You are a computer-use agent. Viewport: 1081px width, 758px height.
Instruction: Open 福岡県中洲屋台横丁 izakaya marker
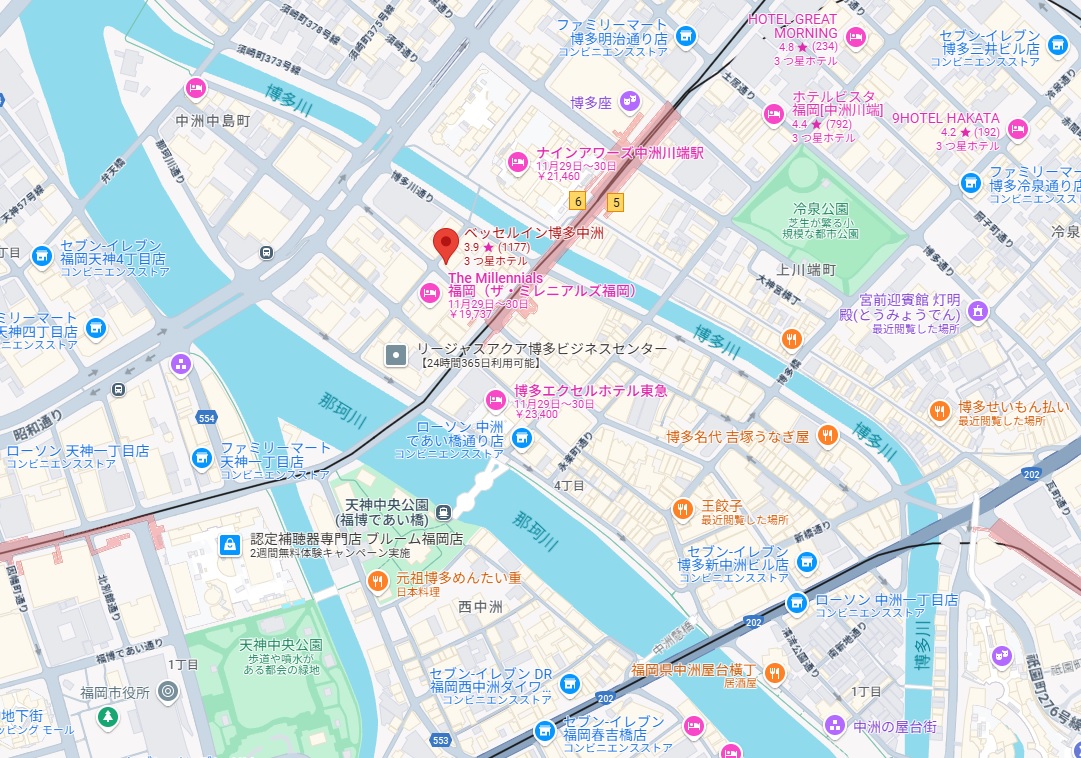tap(773, 673)
